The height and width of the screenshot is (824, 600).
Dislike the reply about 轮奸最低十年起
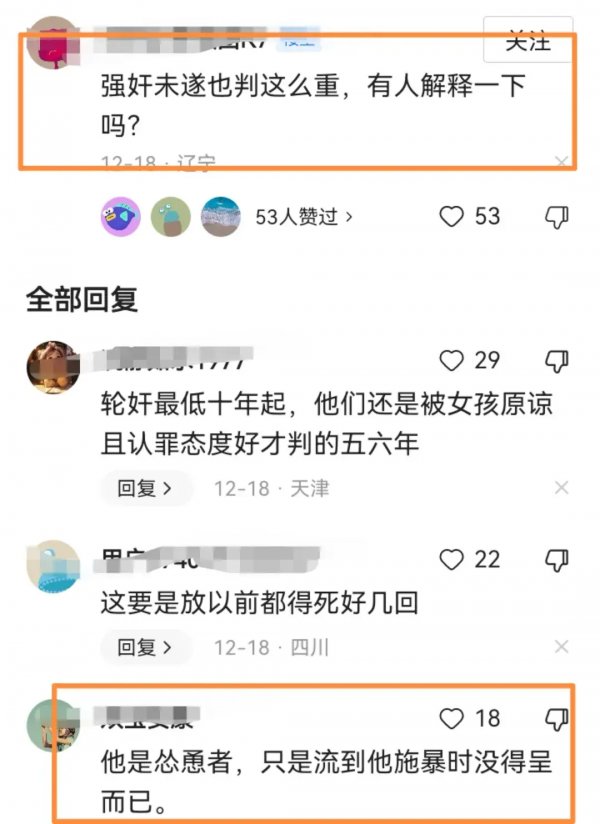point(557,360)
